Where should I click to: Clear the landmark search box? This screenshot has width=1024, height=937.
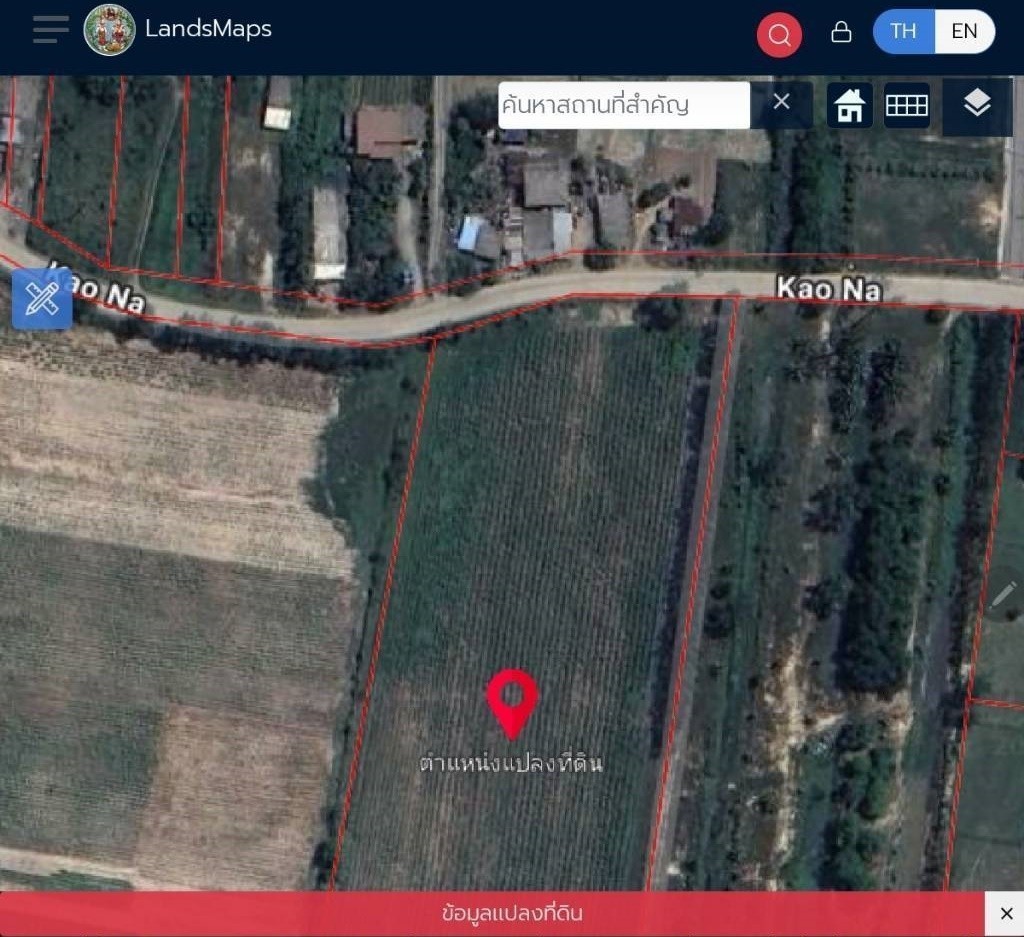pos(781,102)
